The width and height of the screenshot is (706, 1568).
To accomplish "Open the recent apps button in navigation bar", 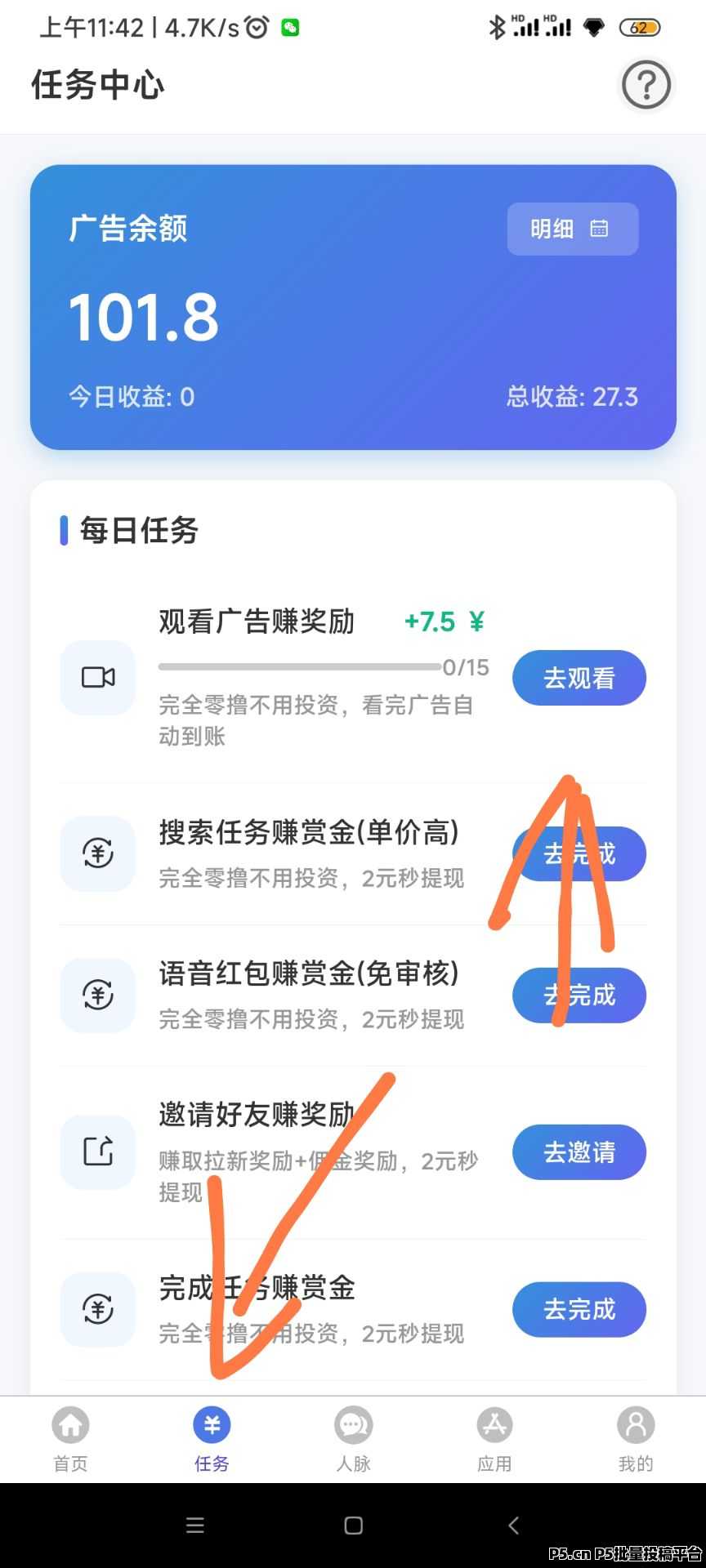I will pos(194,1525).
